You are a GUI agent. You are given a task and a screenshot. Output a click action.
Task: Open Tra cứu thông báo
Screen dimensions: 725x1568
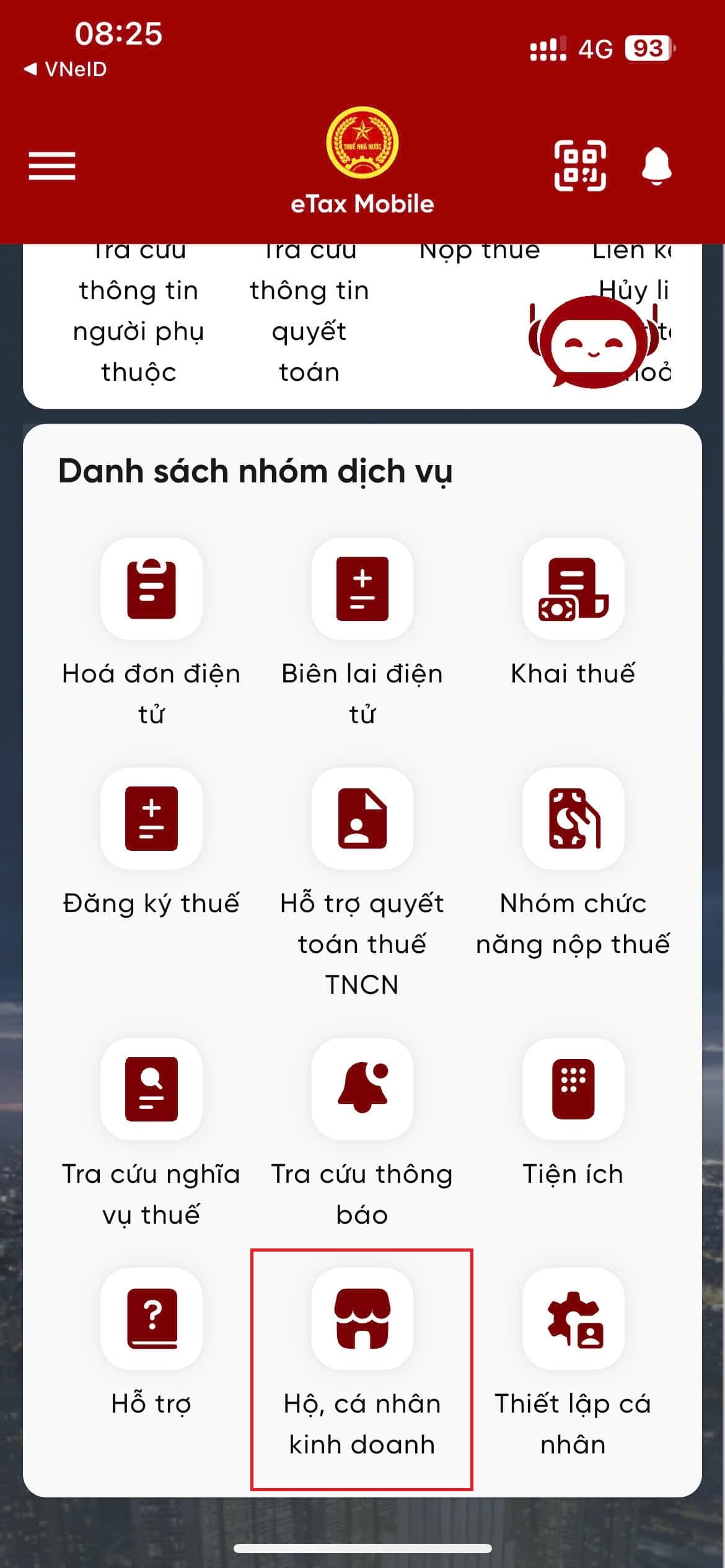click(x=362, y=1133)
